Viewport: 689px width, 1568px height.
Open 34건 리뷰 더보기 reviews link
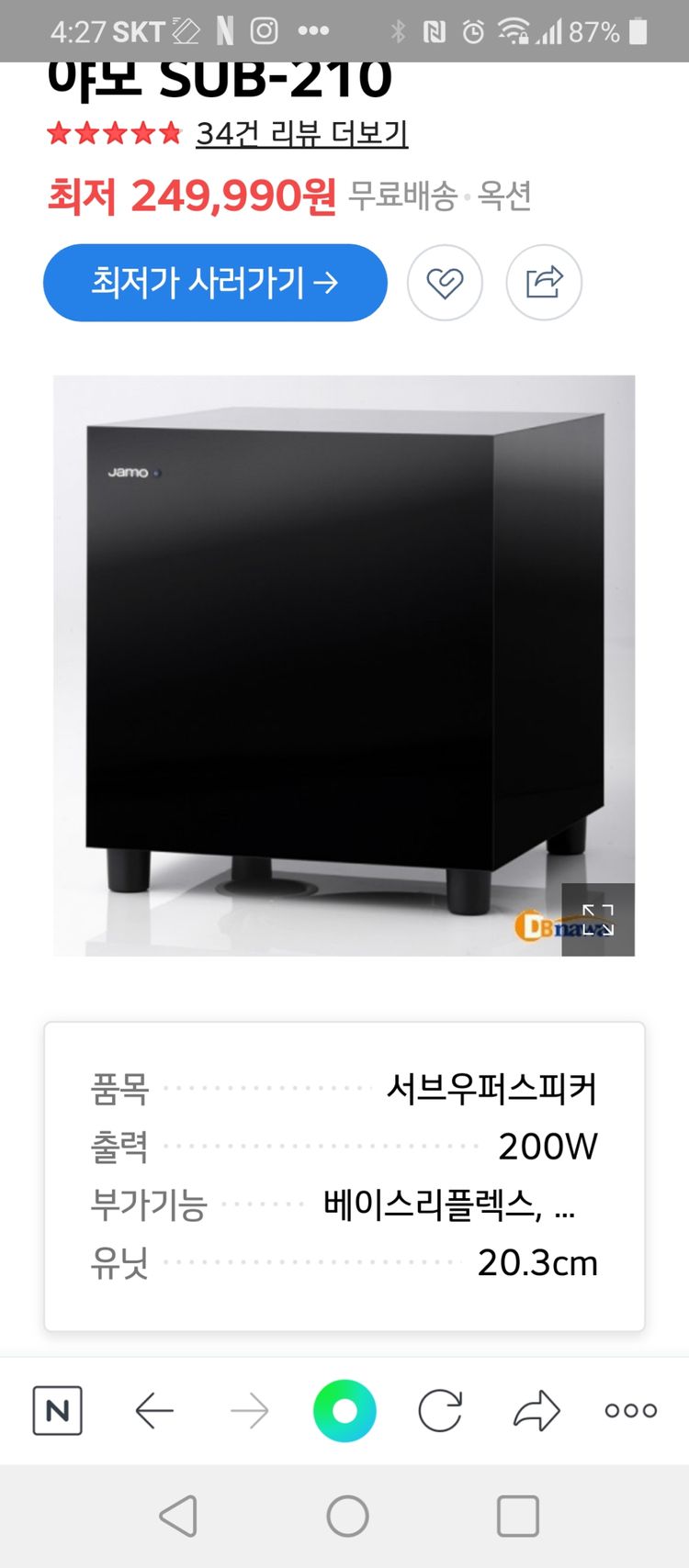coord(302,134)
